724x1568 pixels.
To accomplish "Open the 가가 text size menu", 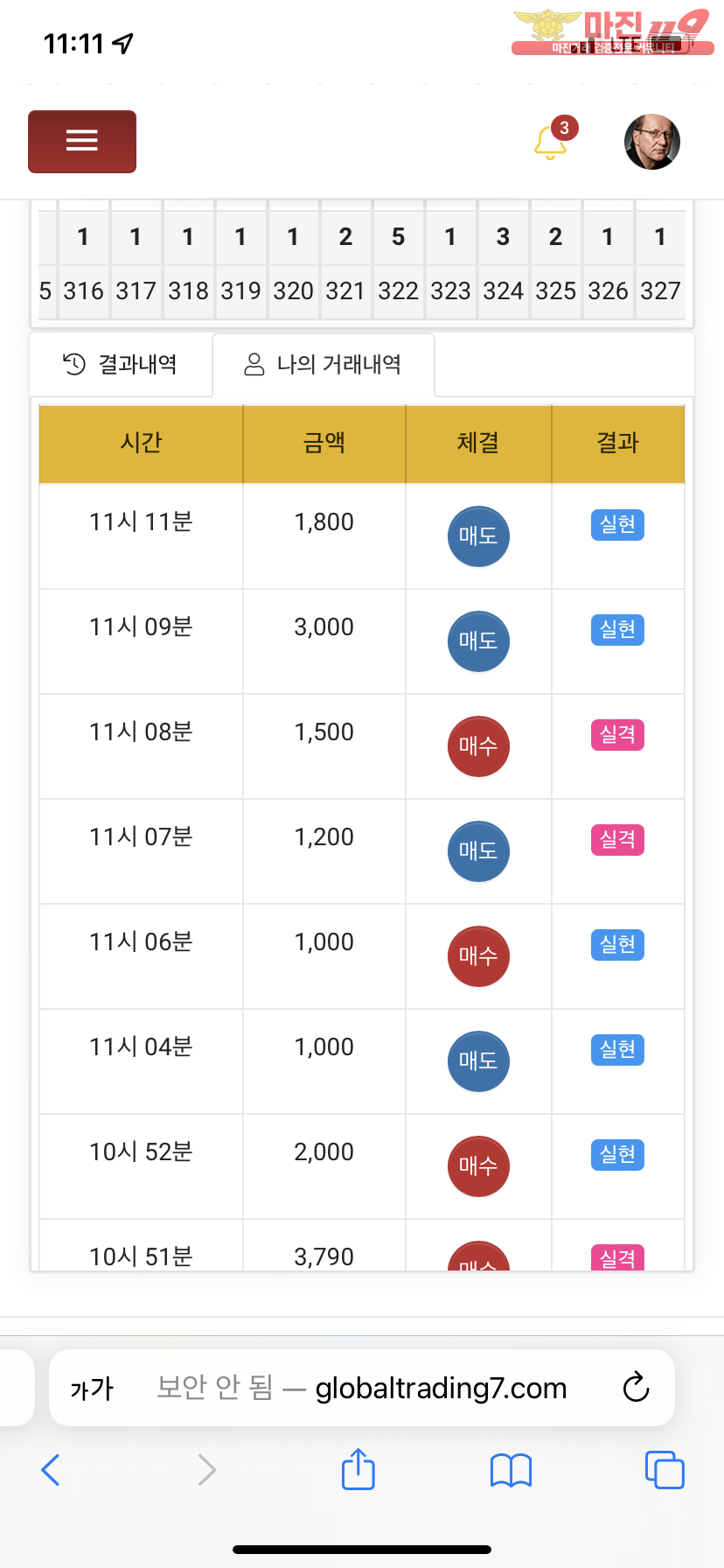I will tap(92, 1389).
